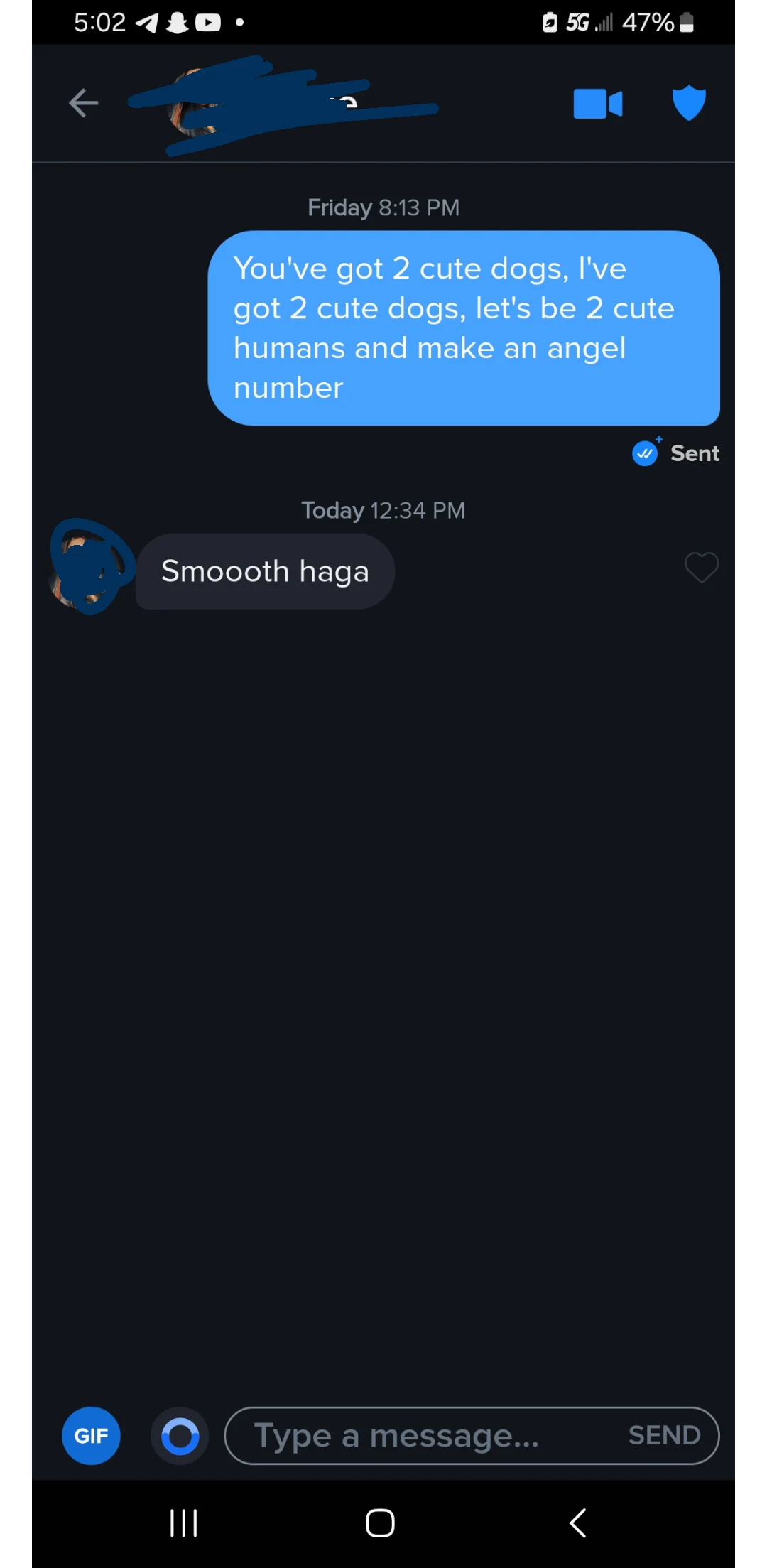Tap the heart outline beside the received message
The width and height of the screenshot is (767, 1568).
coord(702,567)
